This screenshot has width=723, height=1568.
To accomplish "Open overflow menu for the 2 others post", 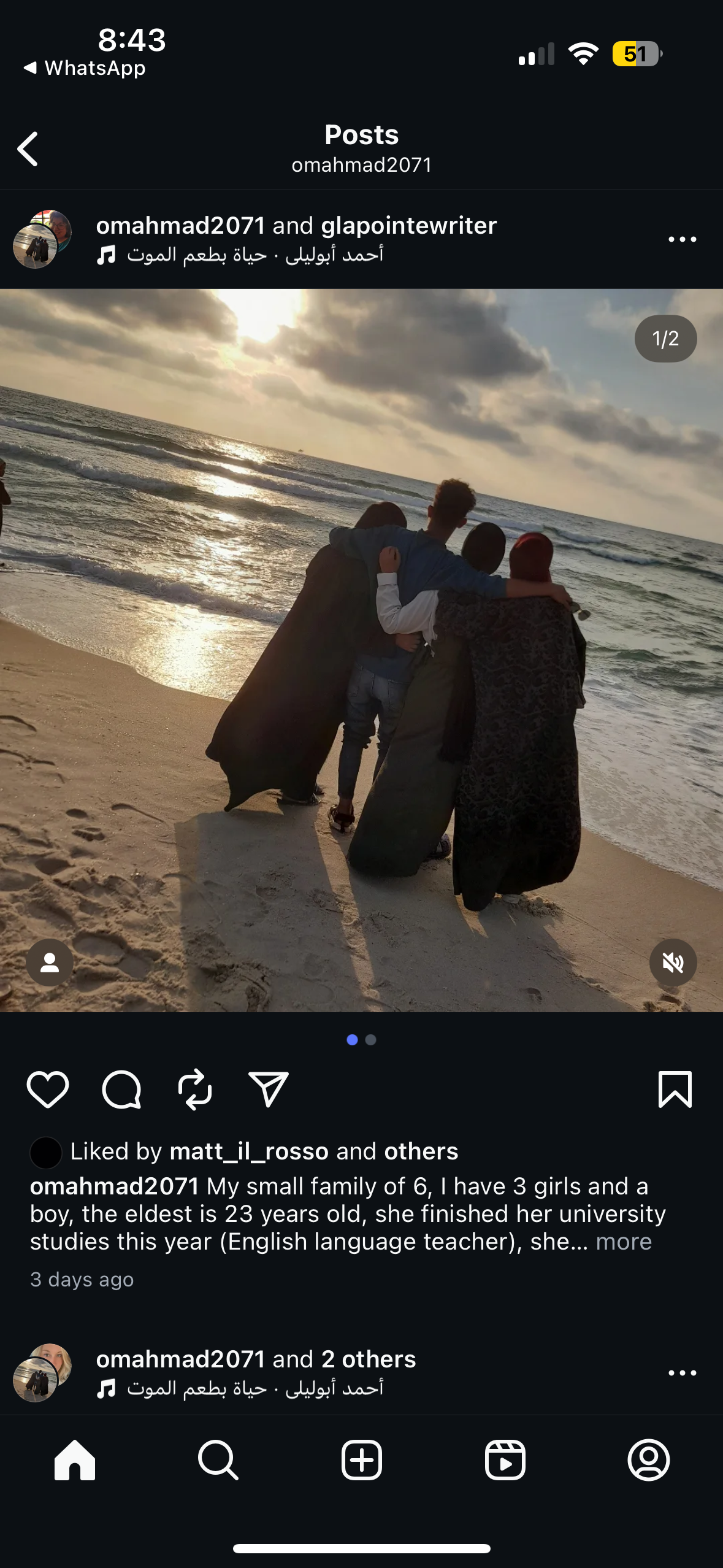I will point(682,1373).
